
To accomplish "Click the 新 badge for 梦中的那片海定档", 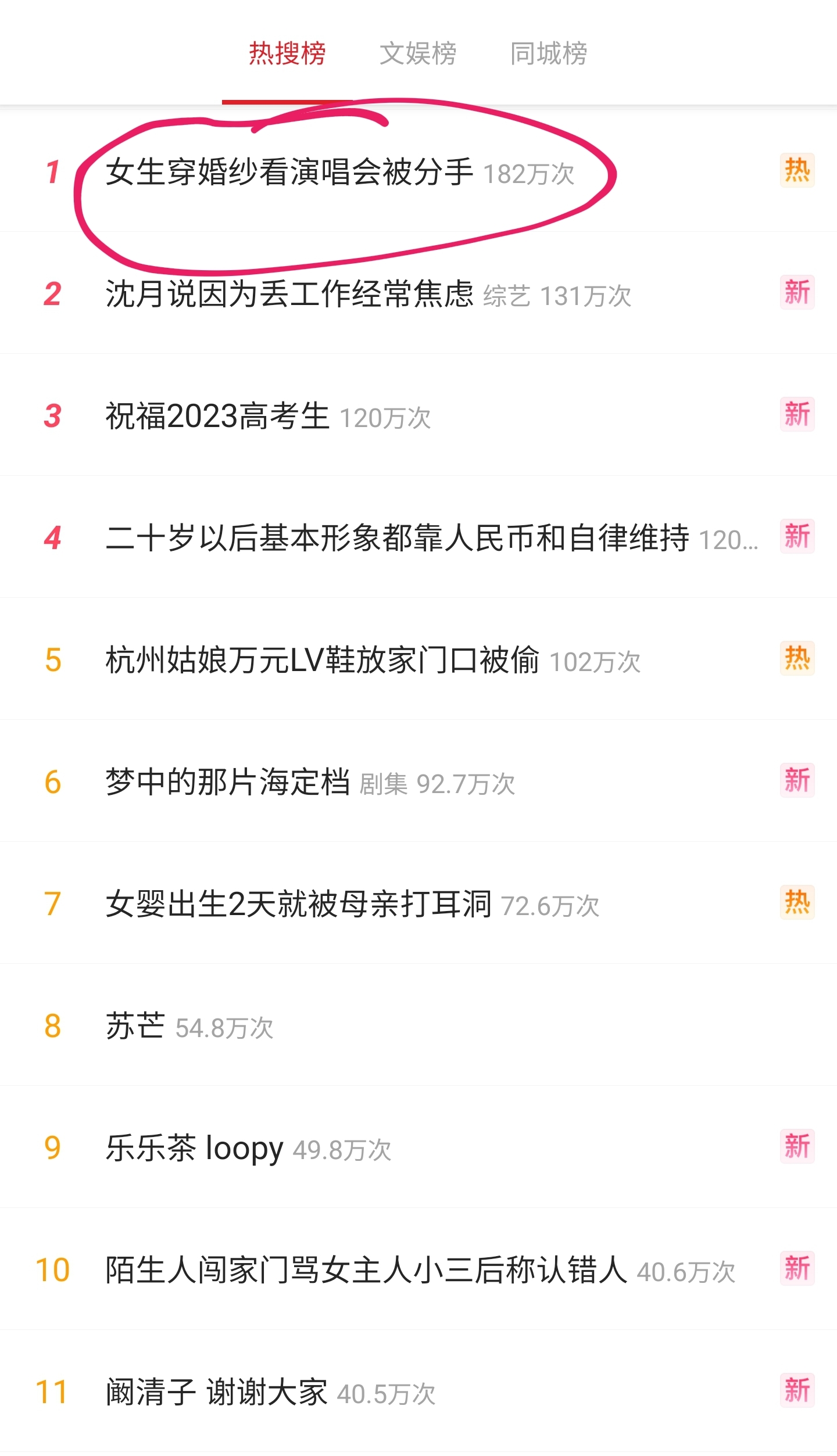I will click(798, 781).
